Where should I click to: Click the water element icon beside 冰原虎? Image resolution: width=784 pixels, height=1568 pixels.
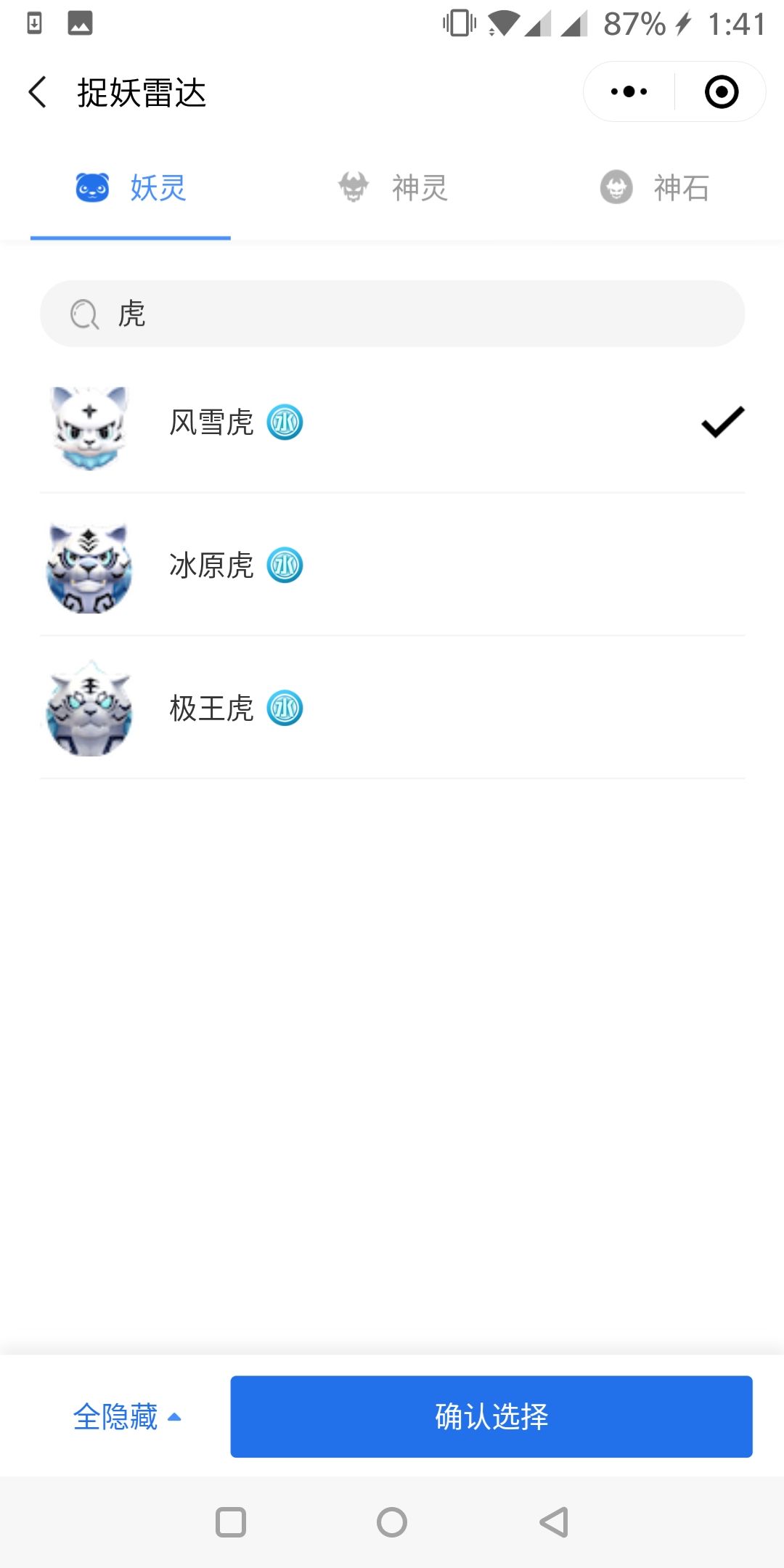(x=286, y=564)
